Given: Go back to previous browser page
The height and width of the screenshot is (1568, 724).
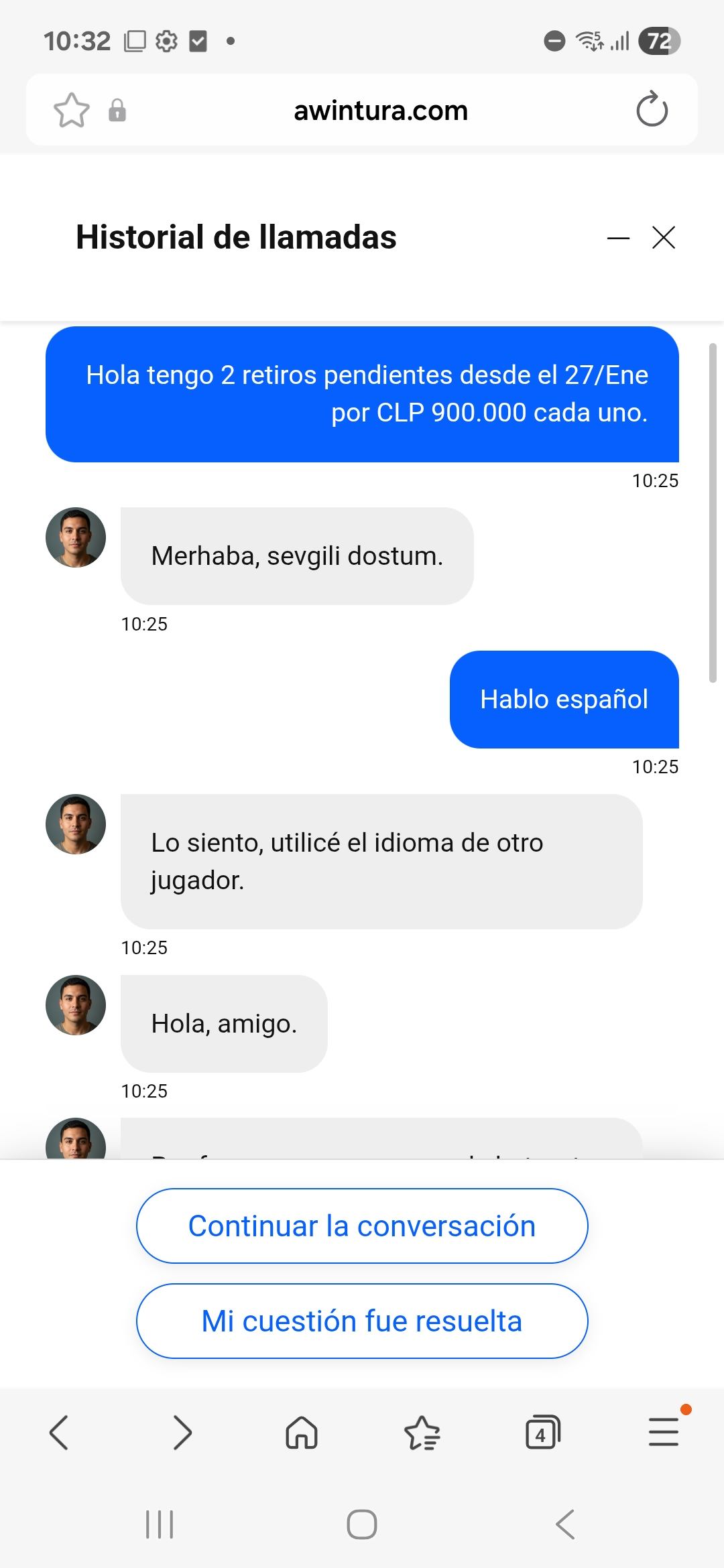Looking at the screenshot, I should [59, 1433].
